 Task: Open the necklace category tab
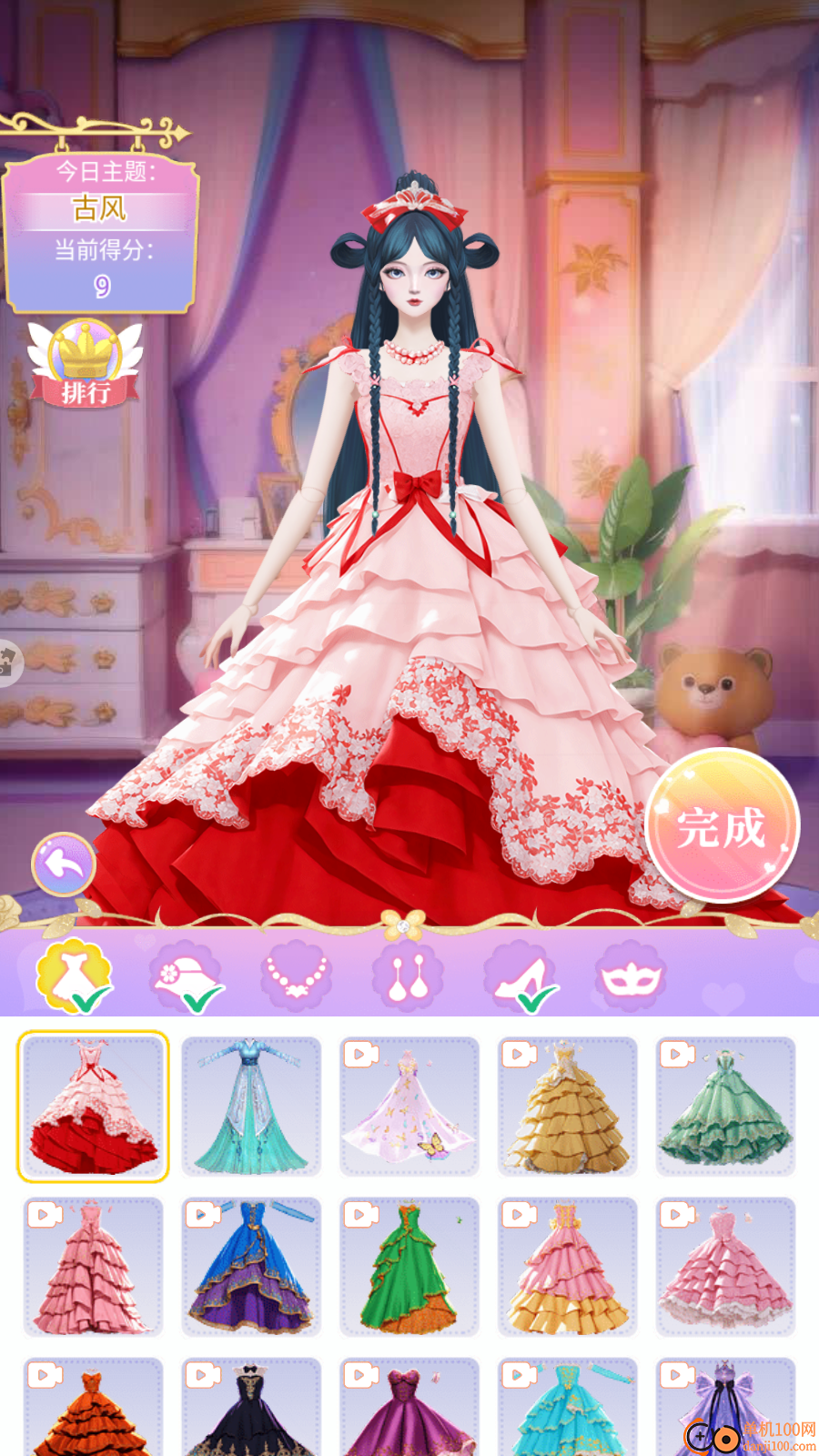coord(297,976)
